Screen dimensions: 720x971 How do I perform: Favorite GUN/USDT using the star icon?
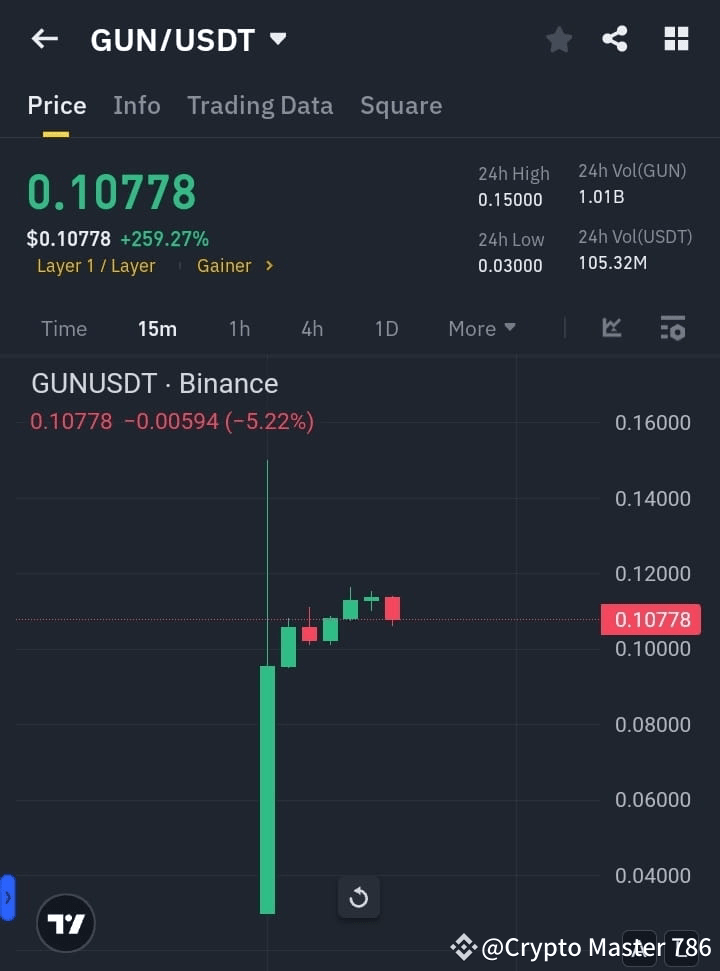point(559,39)
